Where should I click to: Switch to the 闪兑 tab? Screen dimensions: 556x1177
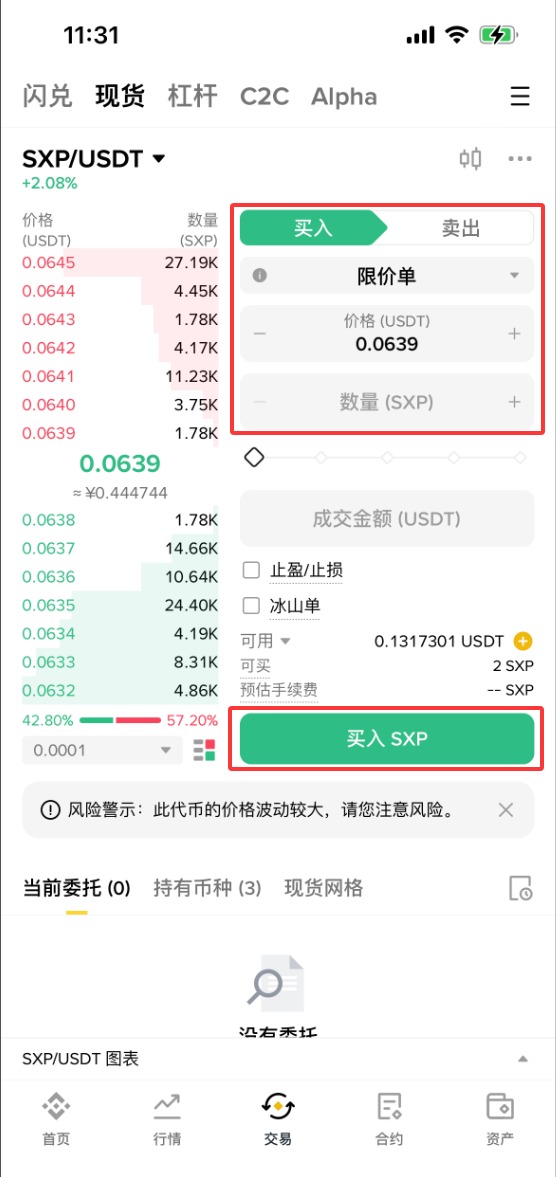click(x=47, y=96)
